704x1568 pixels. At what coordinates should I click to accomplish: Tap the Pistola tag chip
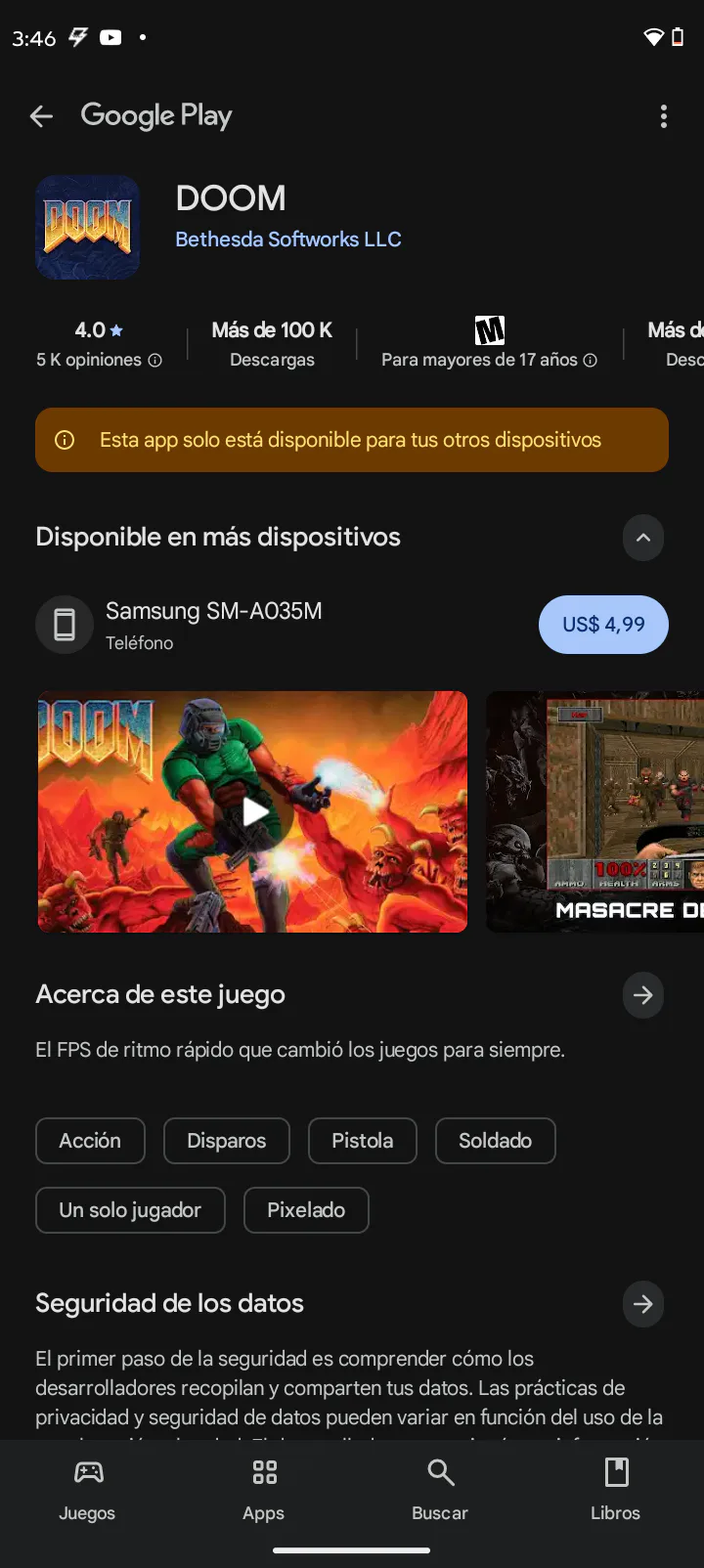coord(362,1141)
